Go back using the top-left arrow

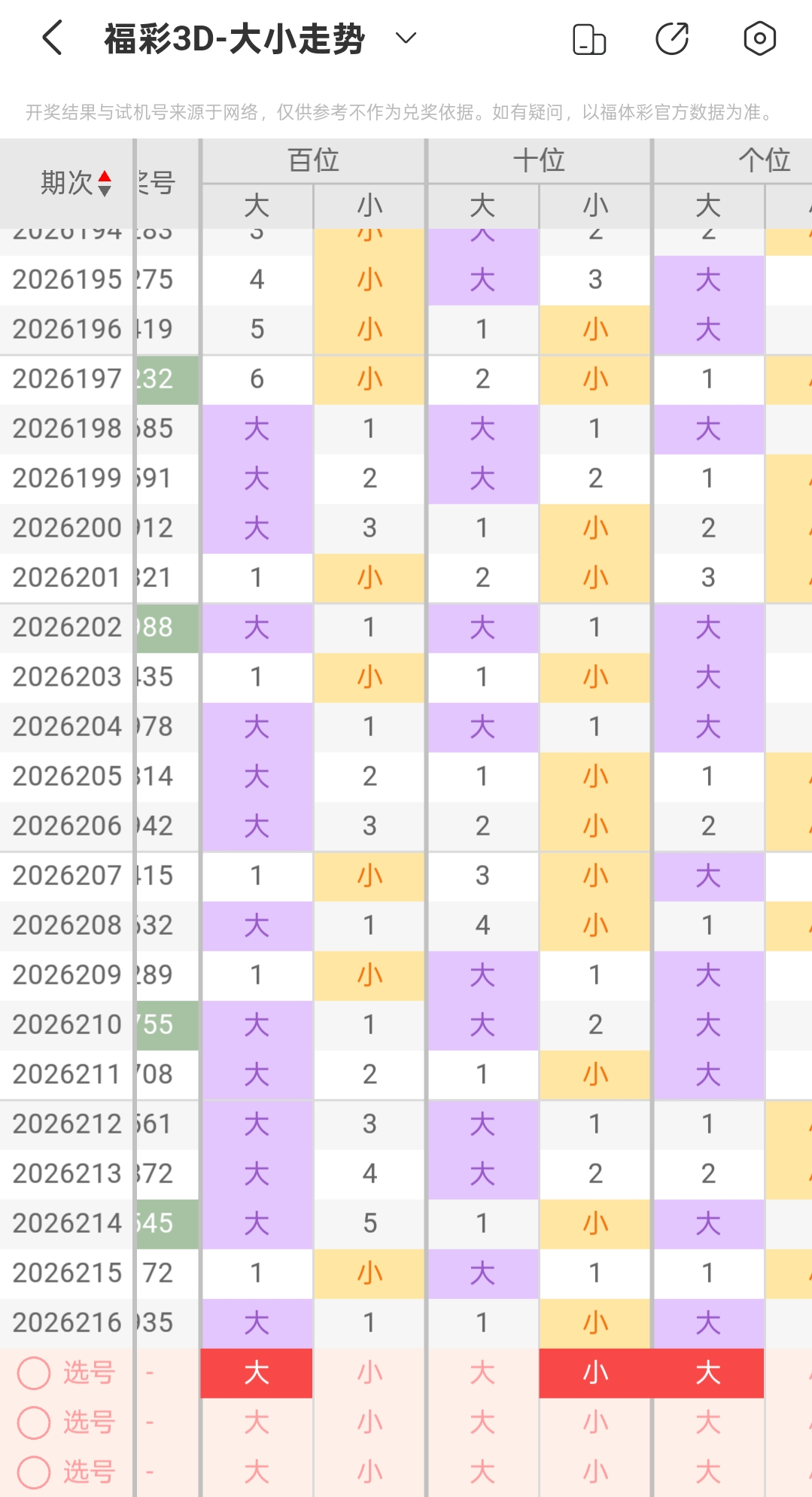(x=52, y=38)
